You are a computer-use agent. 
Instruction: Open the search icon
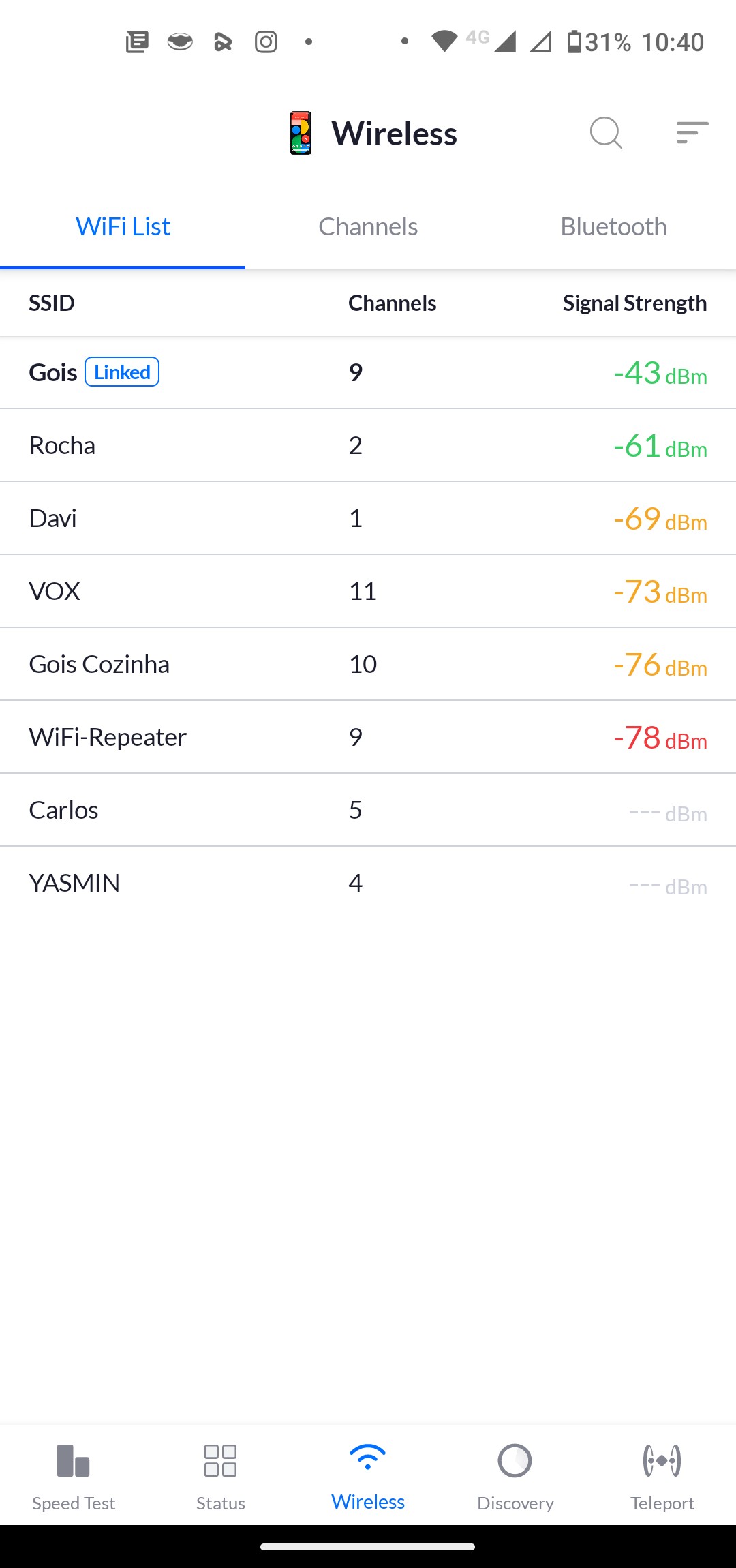pyautogui.click(x=606, y=132)
